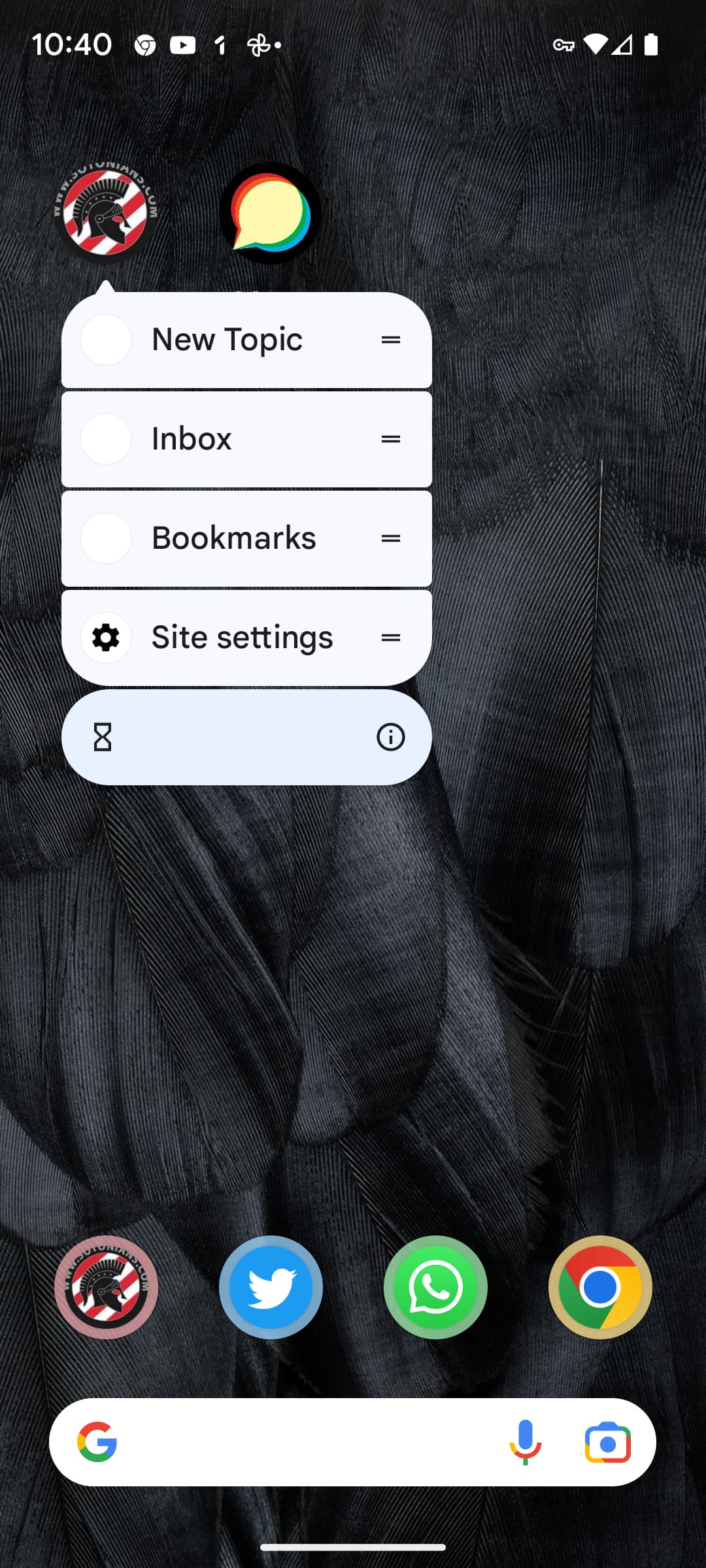Launch the rainbow speech-bubble app on the home screen
This screenshot has width=706, height=1568.
point(271,214)
